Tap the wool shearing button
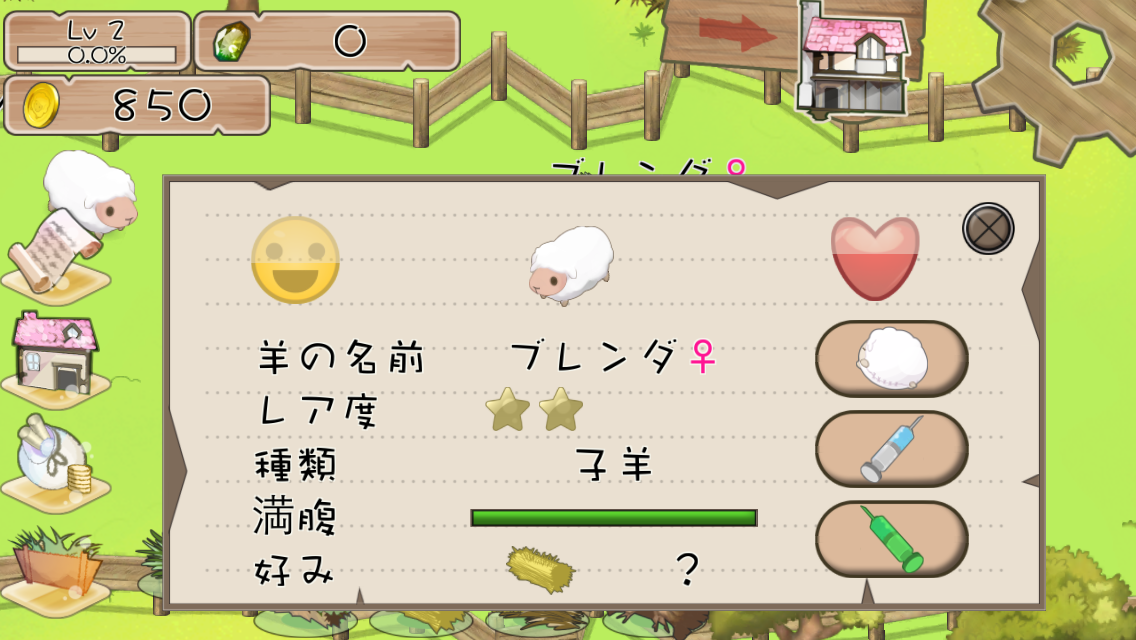Image resolution: width=1136 pixels, height=640 pixels. (x=891, y=358)
